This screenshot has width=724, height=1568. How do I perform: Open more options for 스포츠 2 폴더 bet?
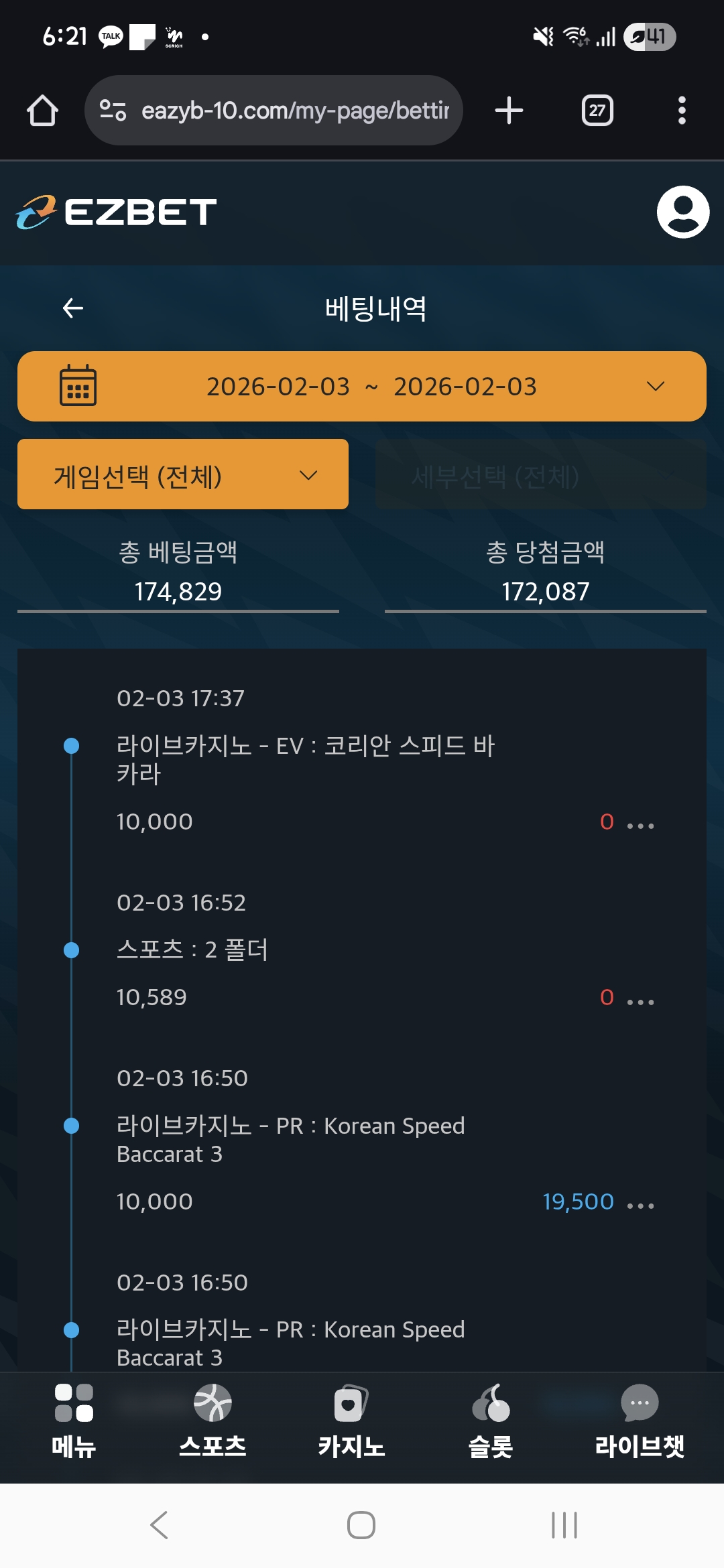pyautogui.click(x=640, y=1001)
